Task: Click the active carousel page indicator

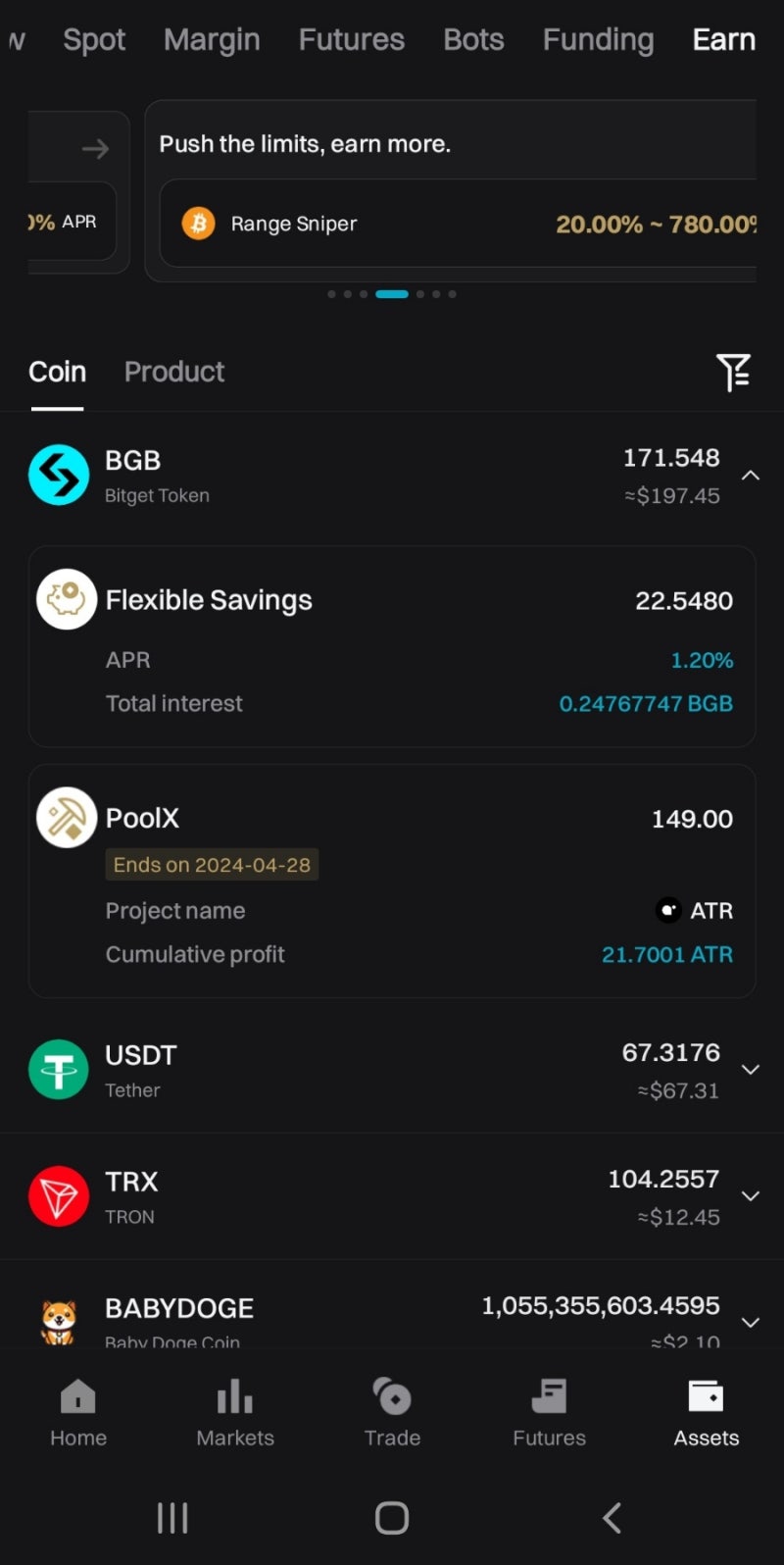Action: coord(392,293)
